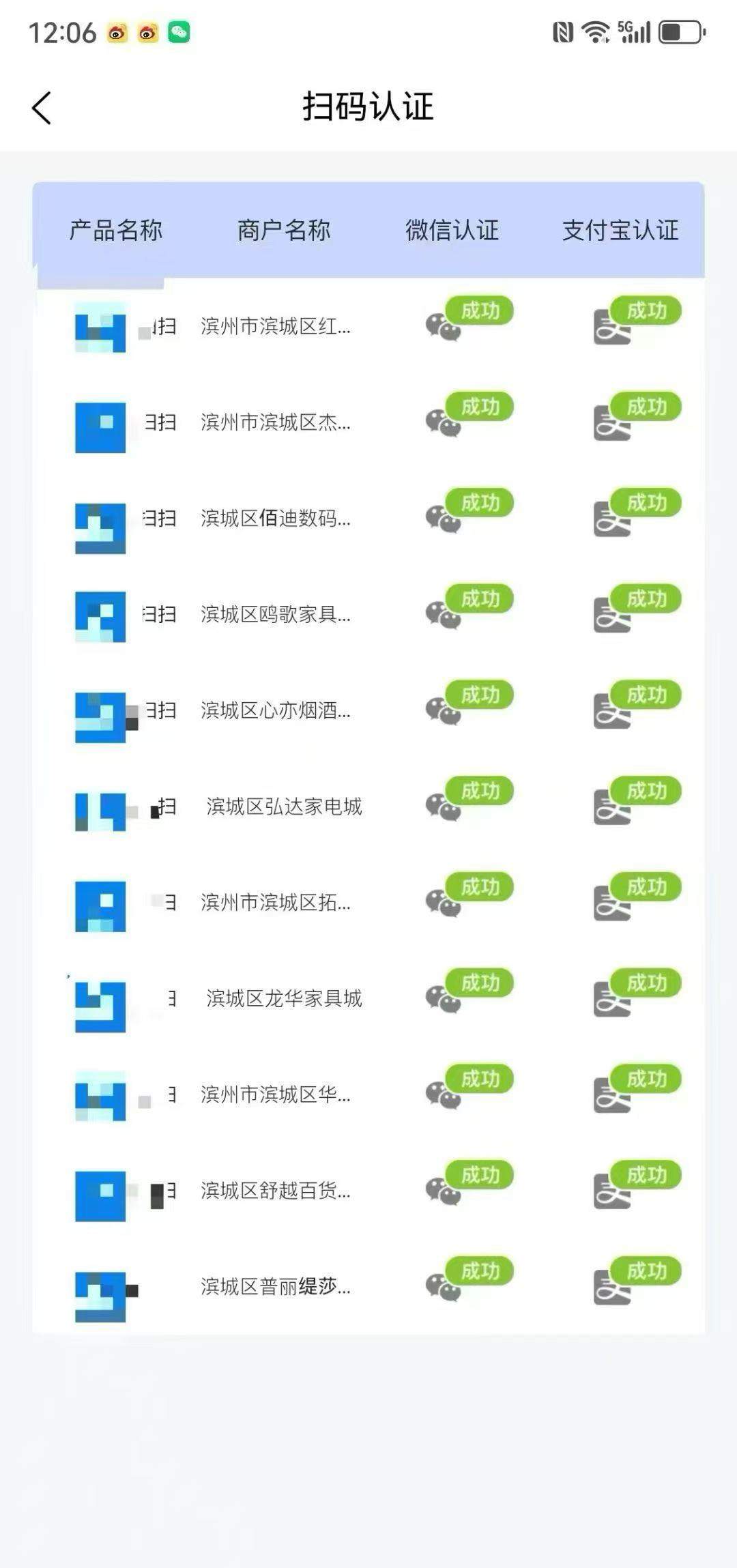Screen dimensions: 737x1568
Task: Tap the Alipay 成功 badge in the top row
Action: tap(645, 309)
